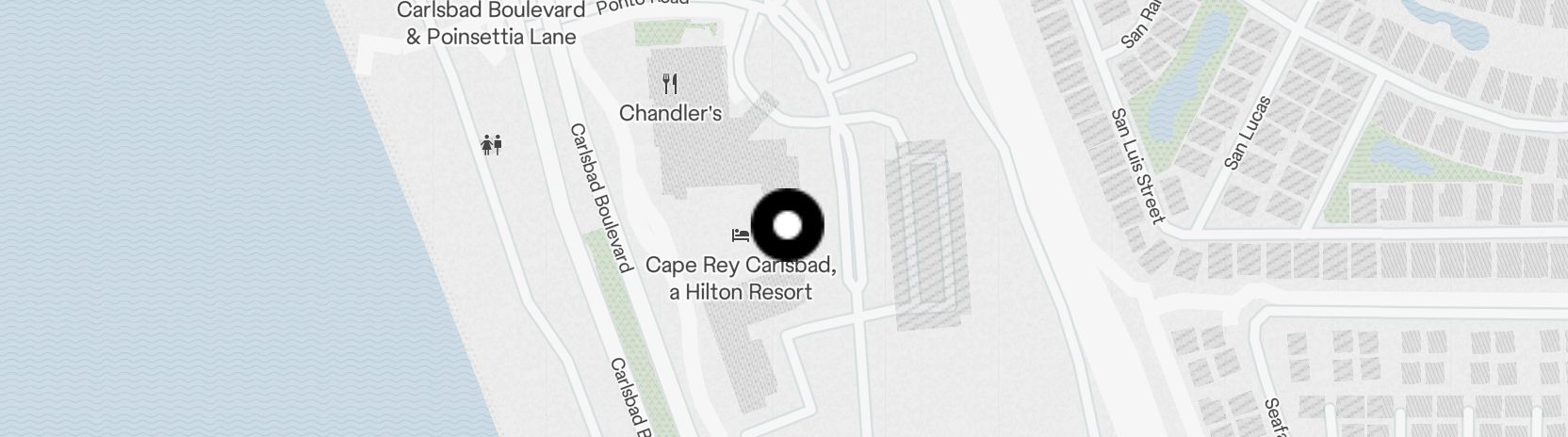The image size is (1568, 437).
Task: Tap the black location pin marker
Action: pos(787,226)
